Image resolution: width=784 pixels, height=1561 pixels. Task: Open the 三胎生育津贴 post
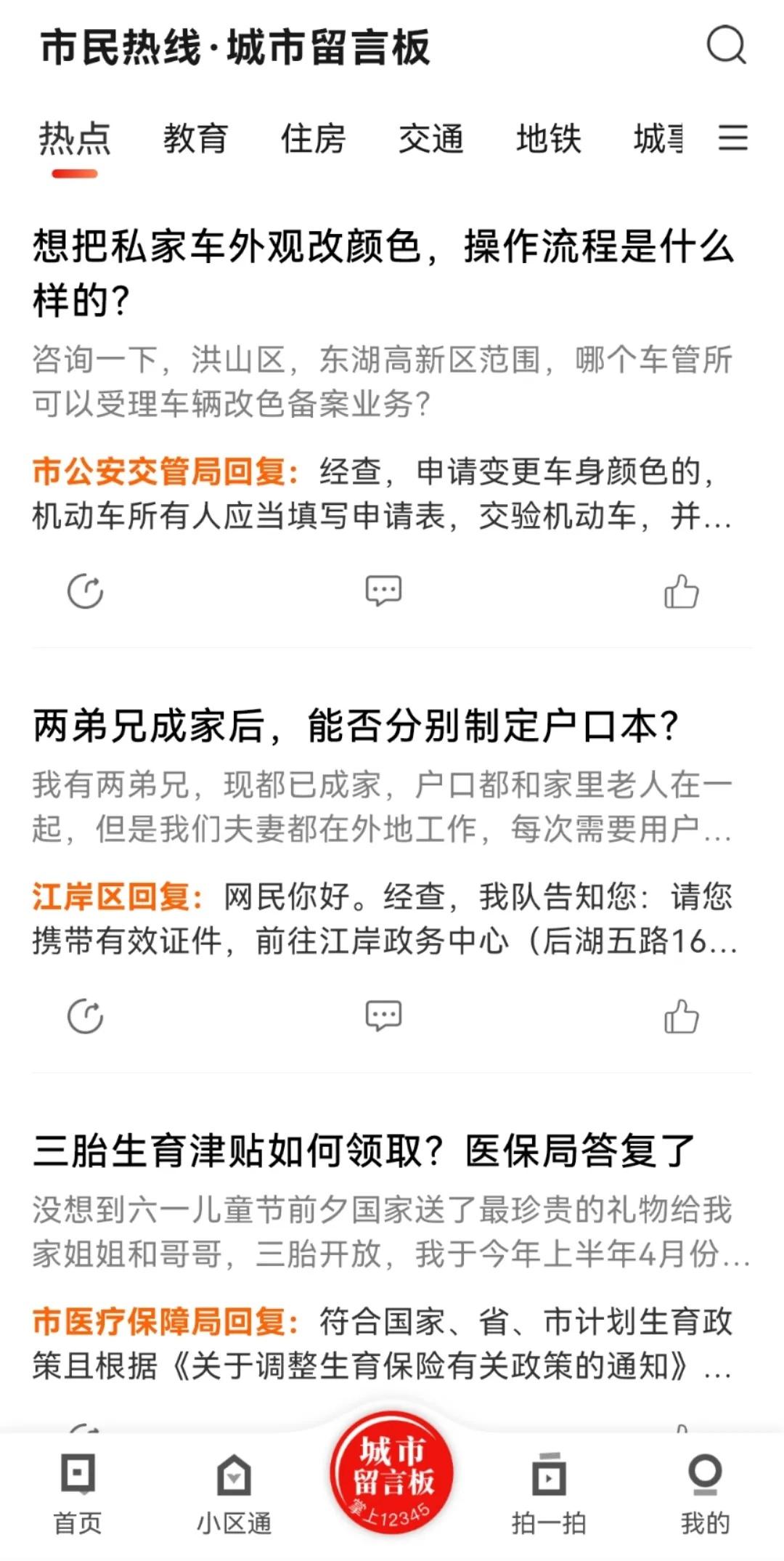(x=363, y=1151)
